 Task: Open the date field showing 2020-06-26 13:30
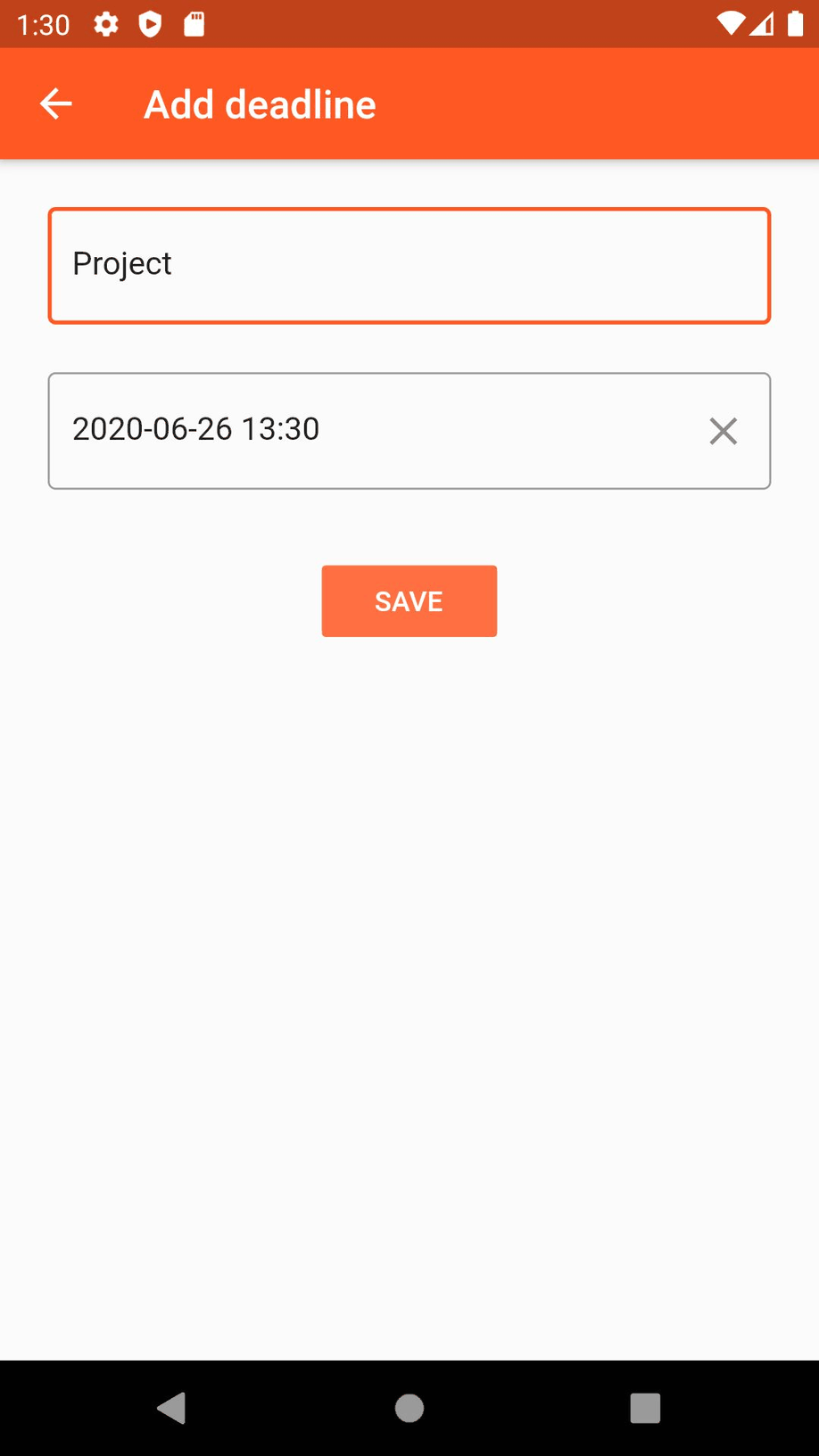click(357, 430)
